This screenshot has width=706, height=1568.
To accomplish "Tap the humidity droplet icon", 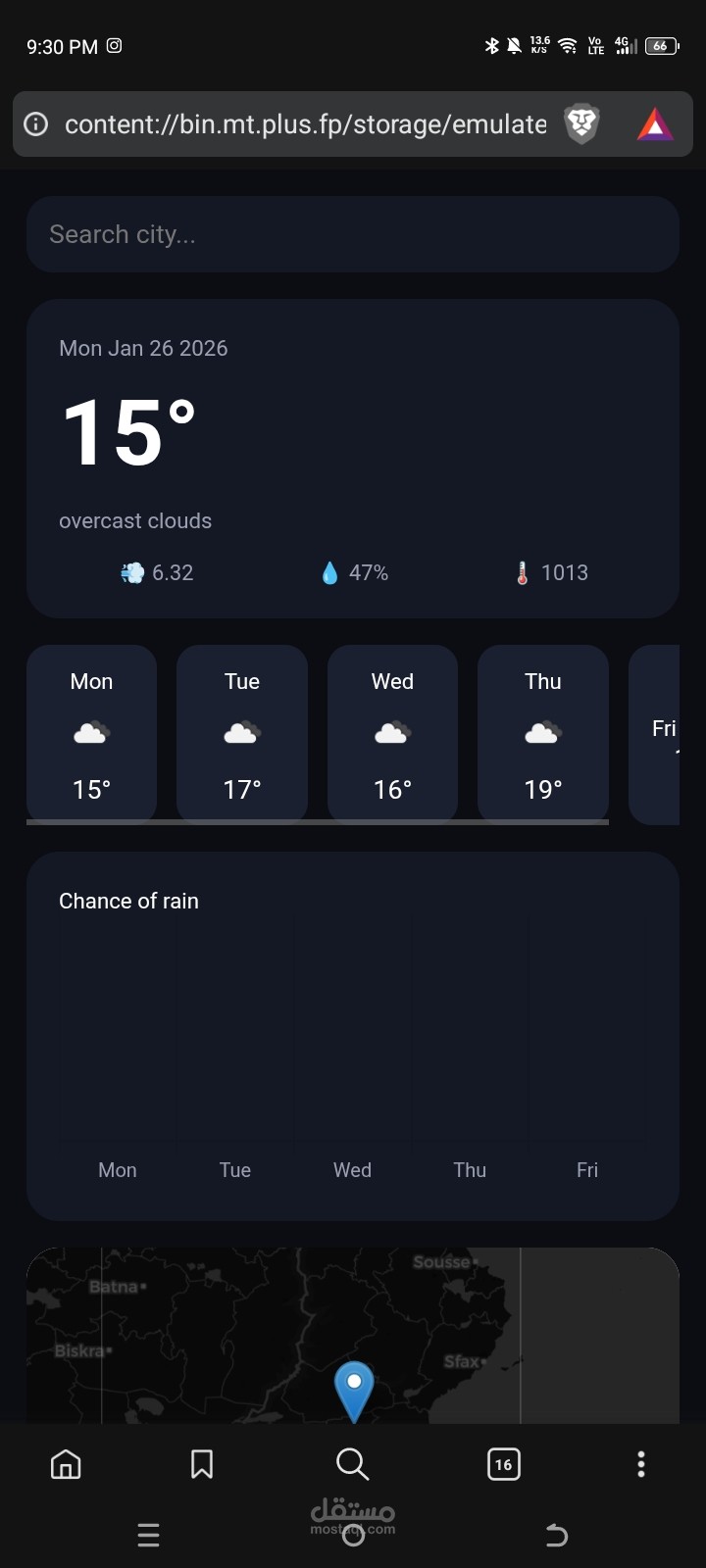I will pyautogui.click(x=328, y=572).
